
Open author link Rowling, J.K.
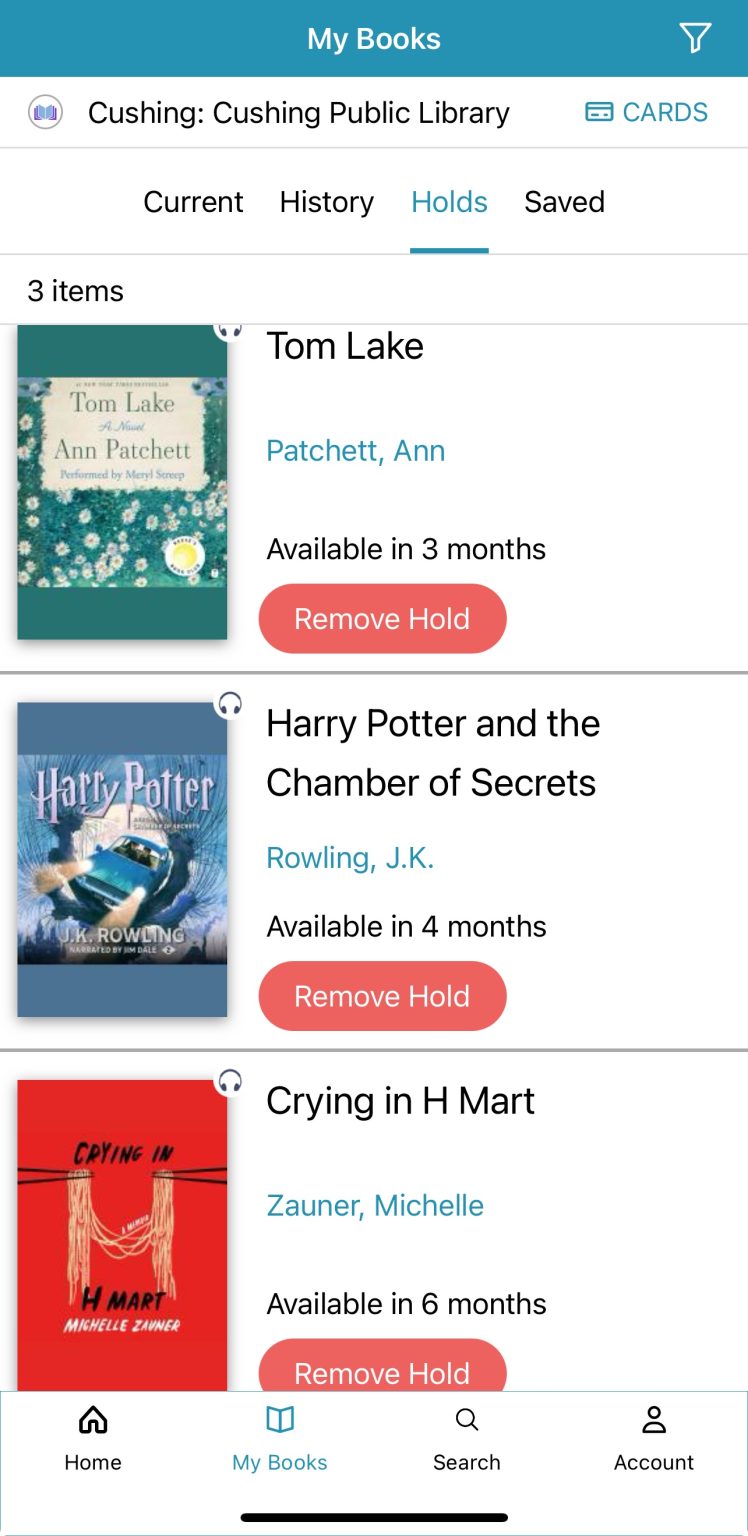pyautogui.click(x=350, y=858)
